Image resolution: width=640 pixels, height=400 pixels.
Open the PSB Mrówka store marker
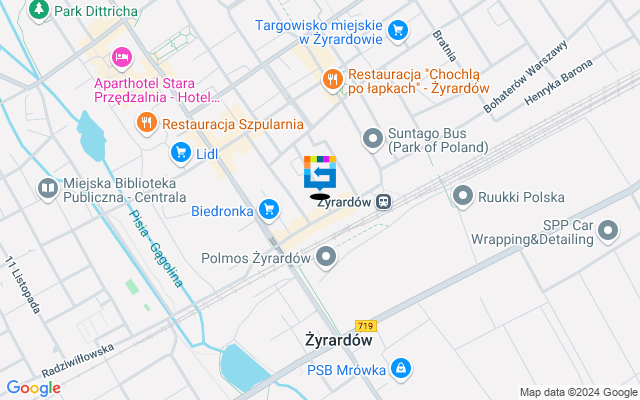point(401,368)
